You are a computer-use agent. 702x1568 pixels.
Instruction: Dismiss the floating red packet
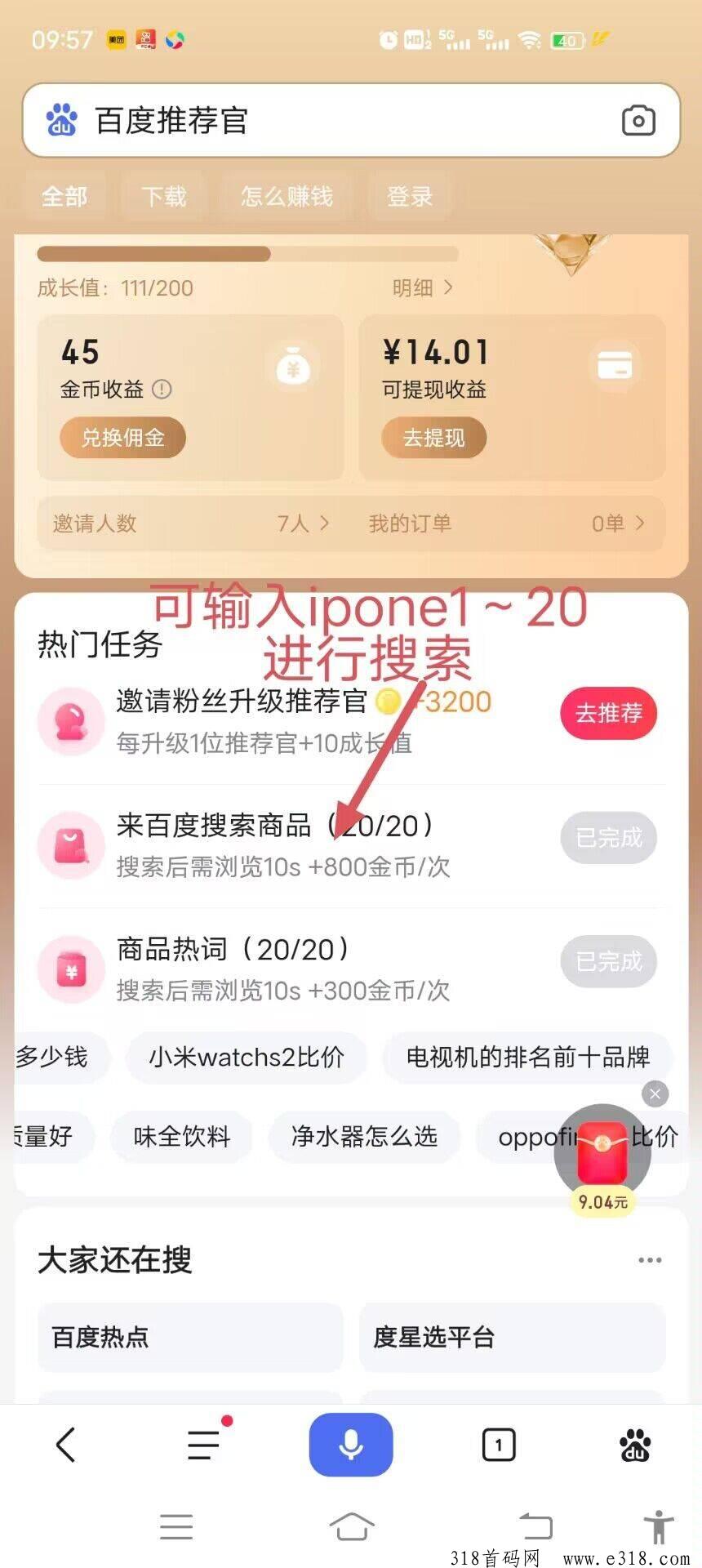pos(655,1094)
